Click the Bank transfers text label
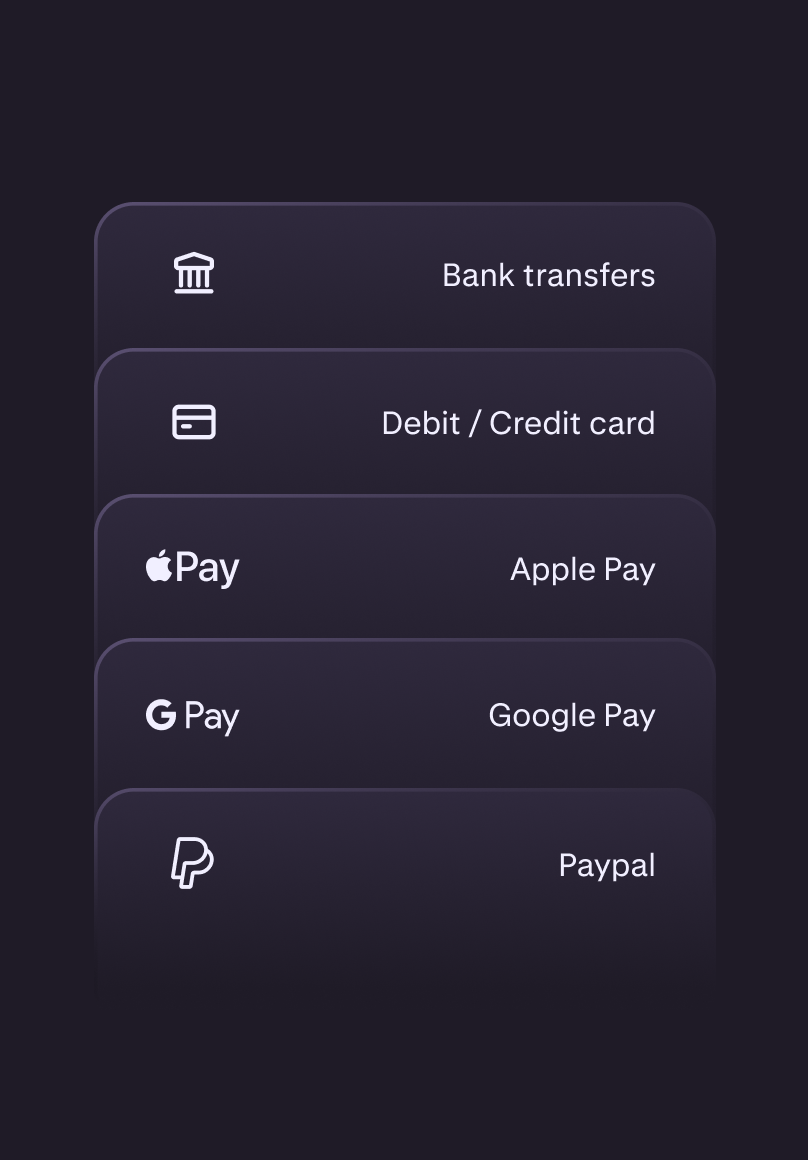Viewport: 808px width, 1160px height. (x=548, y=275)
